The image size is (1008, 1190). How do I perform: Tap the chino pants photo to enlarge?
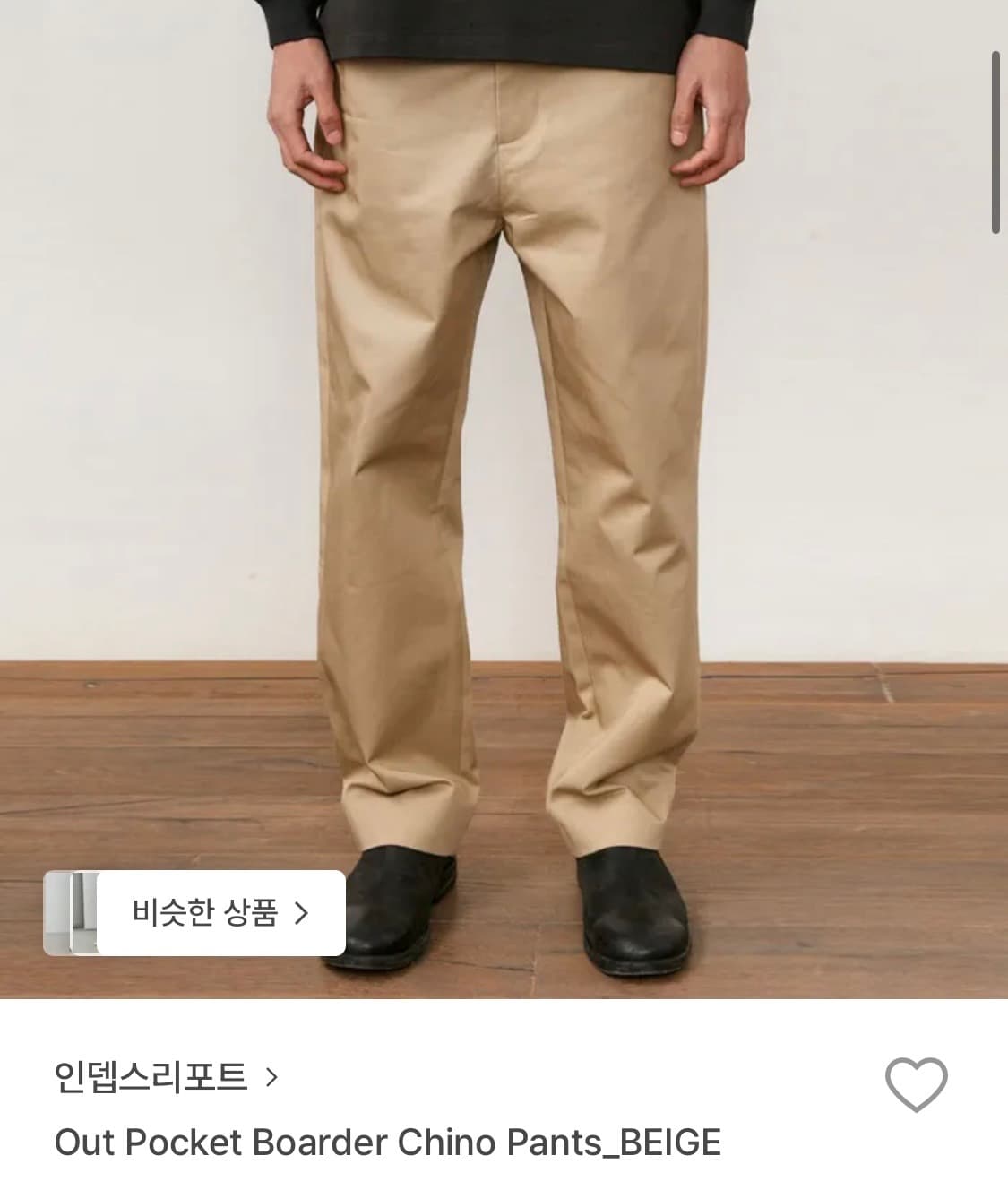[502, 448]
